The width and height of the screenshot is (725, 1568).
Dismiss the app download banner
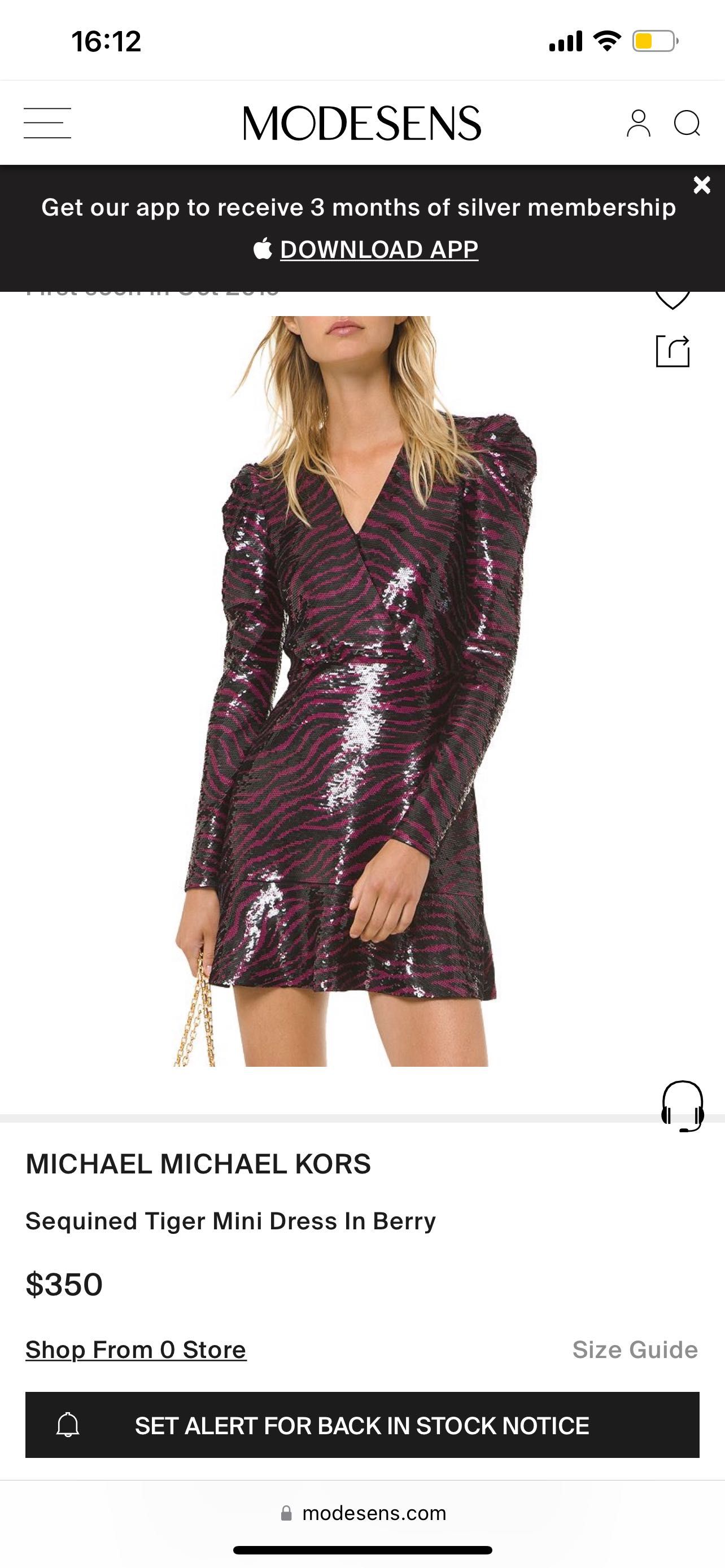point(701,185)
